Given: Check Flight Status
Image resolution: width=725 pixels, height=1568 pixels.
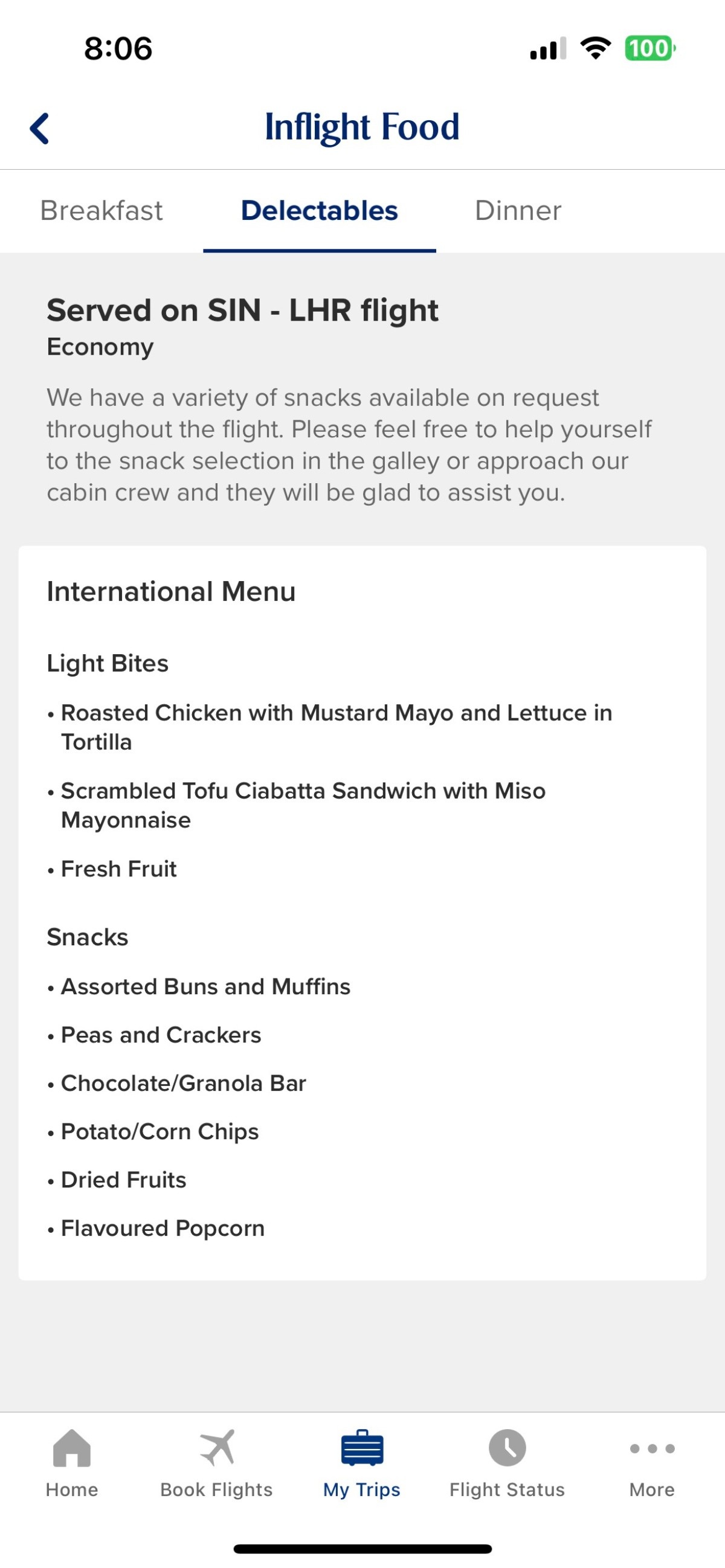Looking at the screenshot, I should (x=507, y=1463).
